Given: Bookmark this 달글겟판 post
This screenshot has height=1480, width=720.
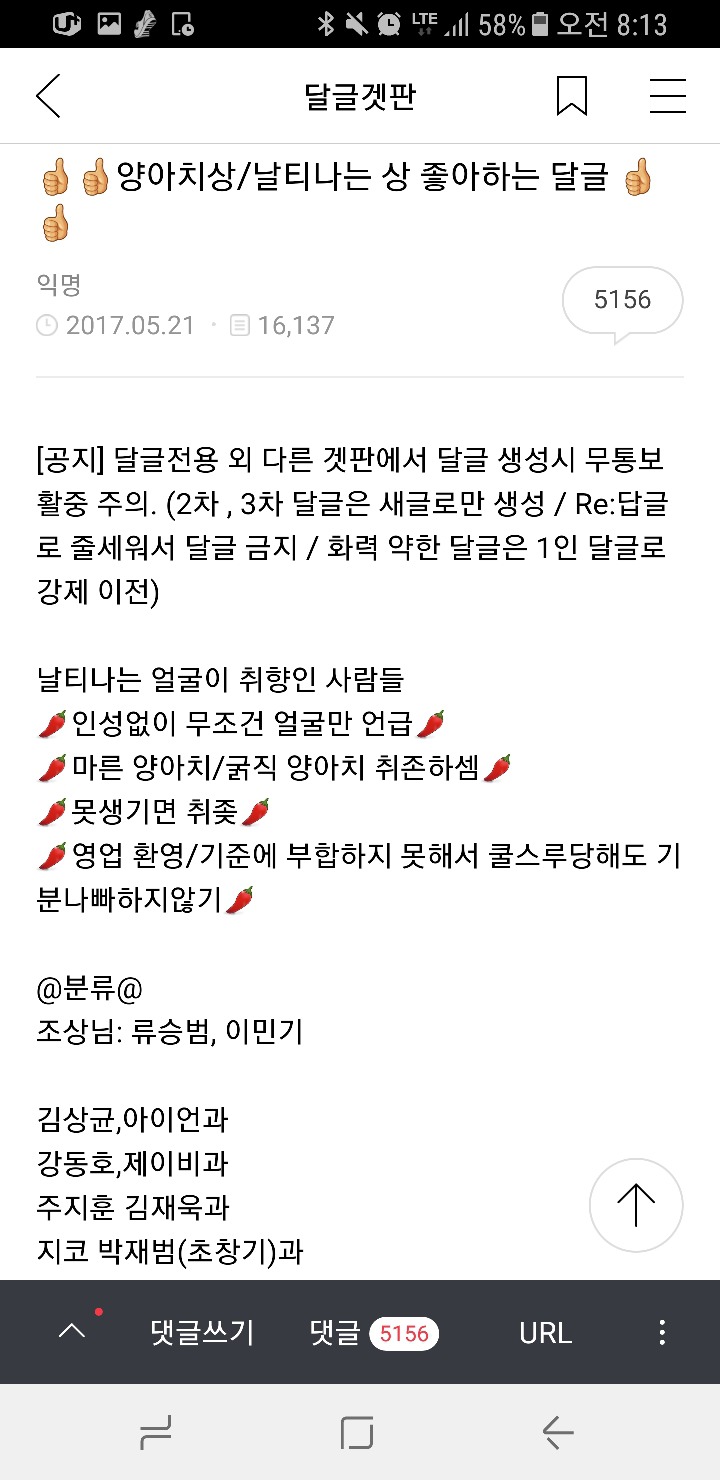Looking at the screenshot, I should click(x=571, y=97).
